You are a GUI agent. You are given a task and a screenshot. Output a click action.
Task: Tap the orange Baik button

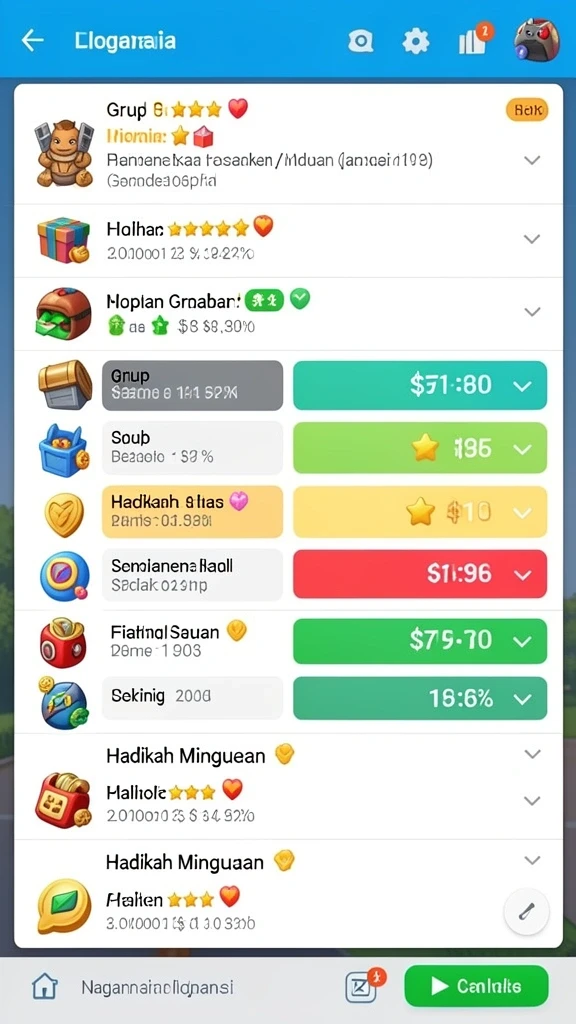pyautogui.click(x=526, y=110)
